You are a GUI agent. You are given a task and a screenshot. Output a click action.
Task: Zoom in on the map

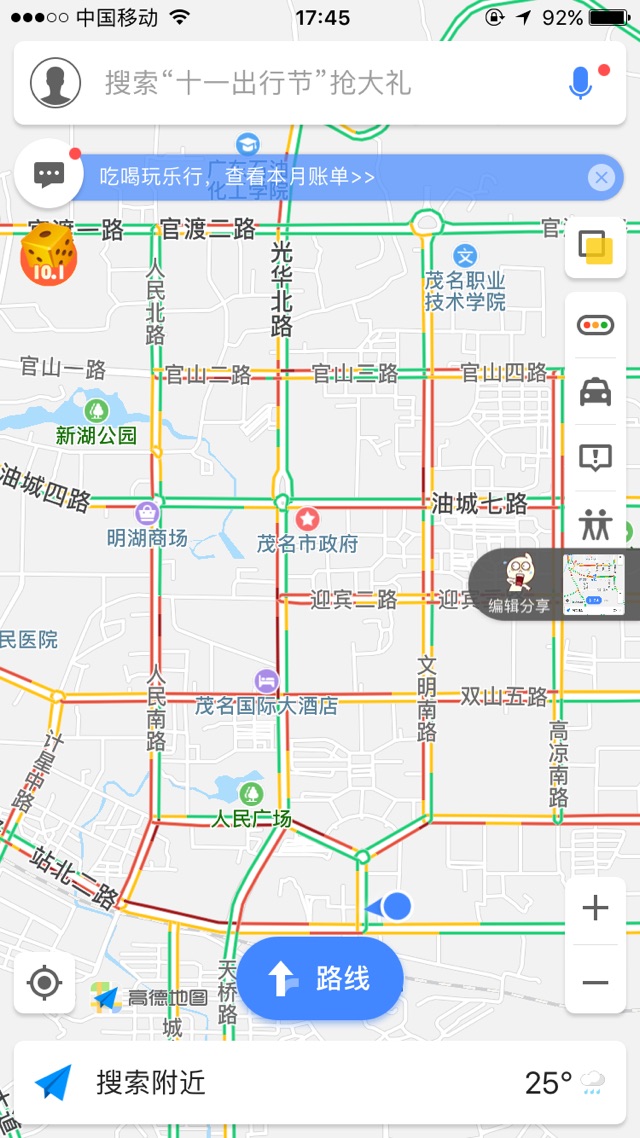595,909
